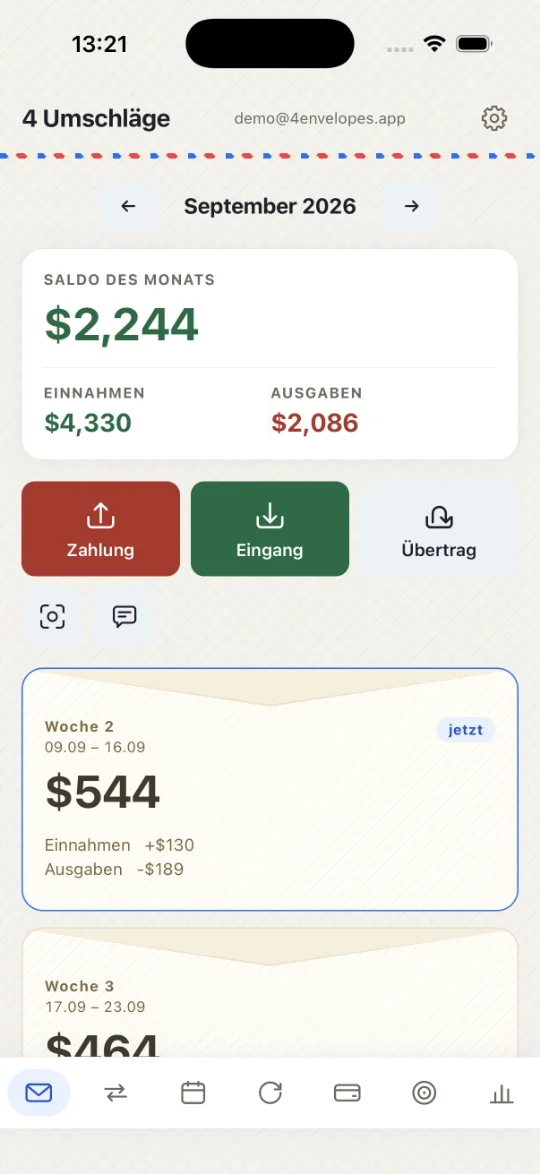Switch to the card accounts tab

click(348, 1093)
